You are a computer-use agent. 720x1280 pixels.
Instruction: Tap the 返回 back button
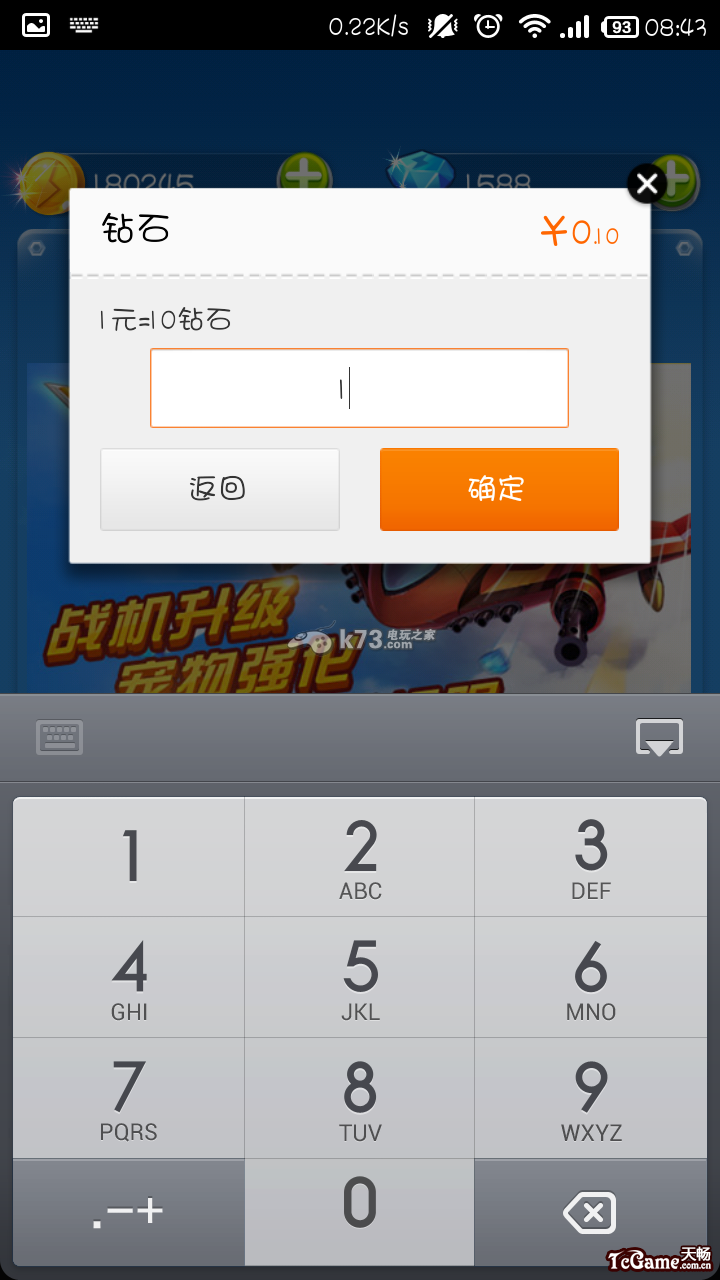pos(220,489)
